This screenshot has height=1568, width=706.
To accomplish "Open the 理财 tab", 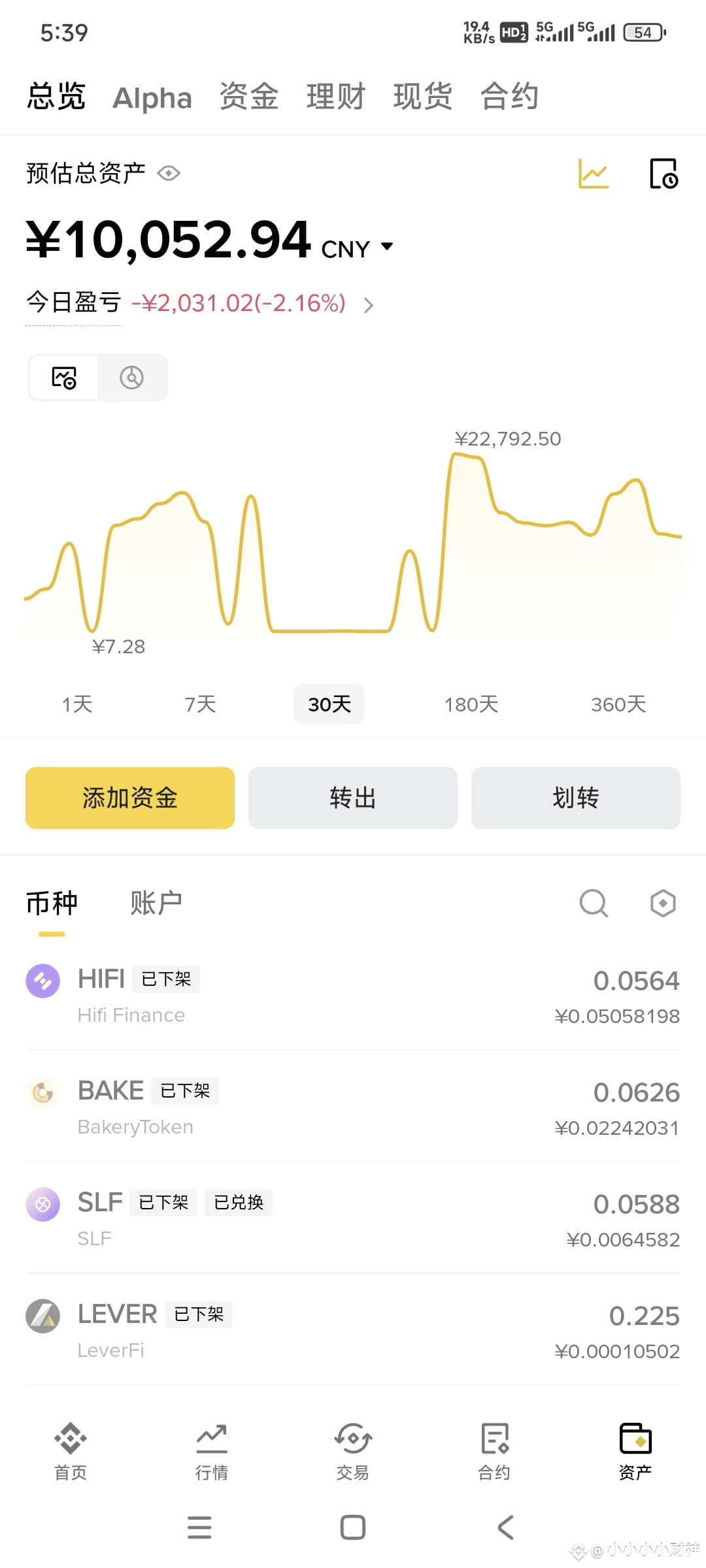I will click(335, 97).
